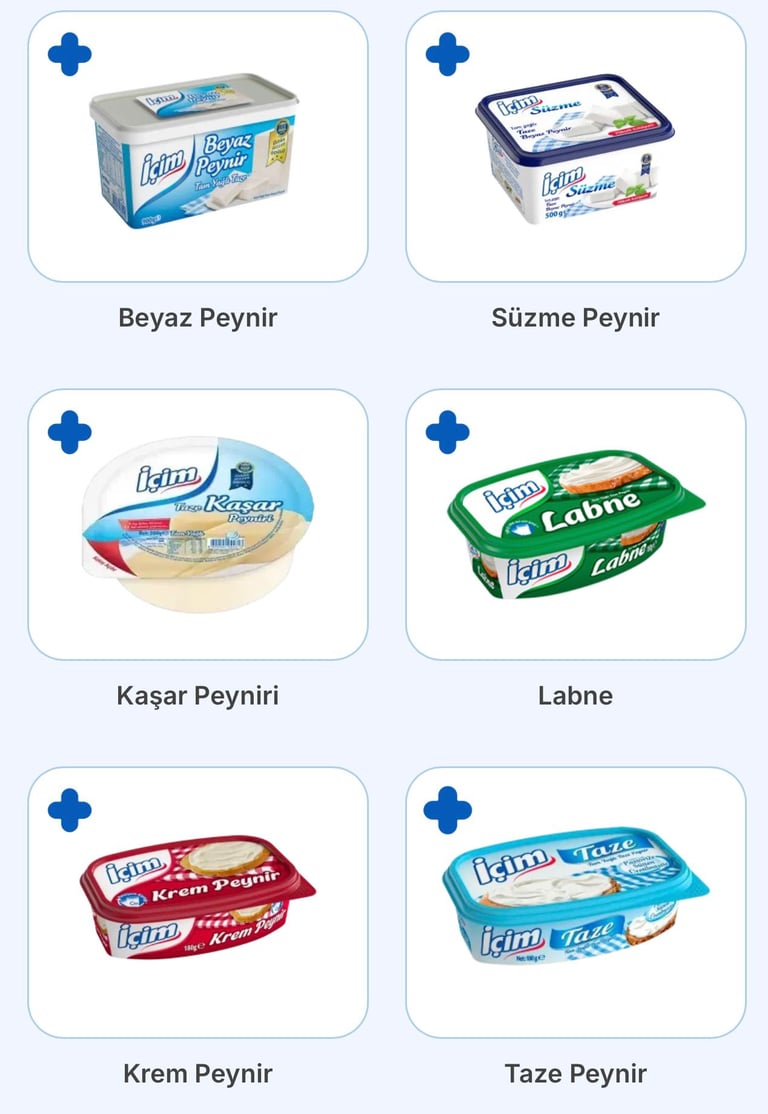Add Kaşar Peyniri using the plus icon
768x1114 pixels.
pyautogui.click(x=69, y=432)
